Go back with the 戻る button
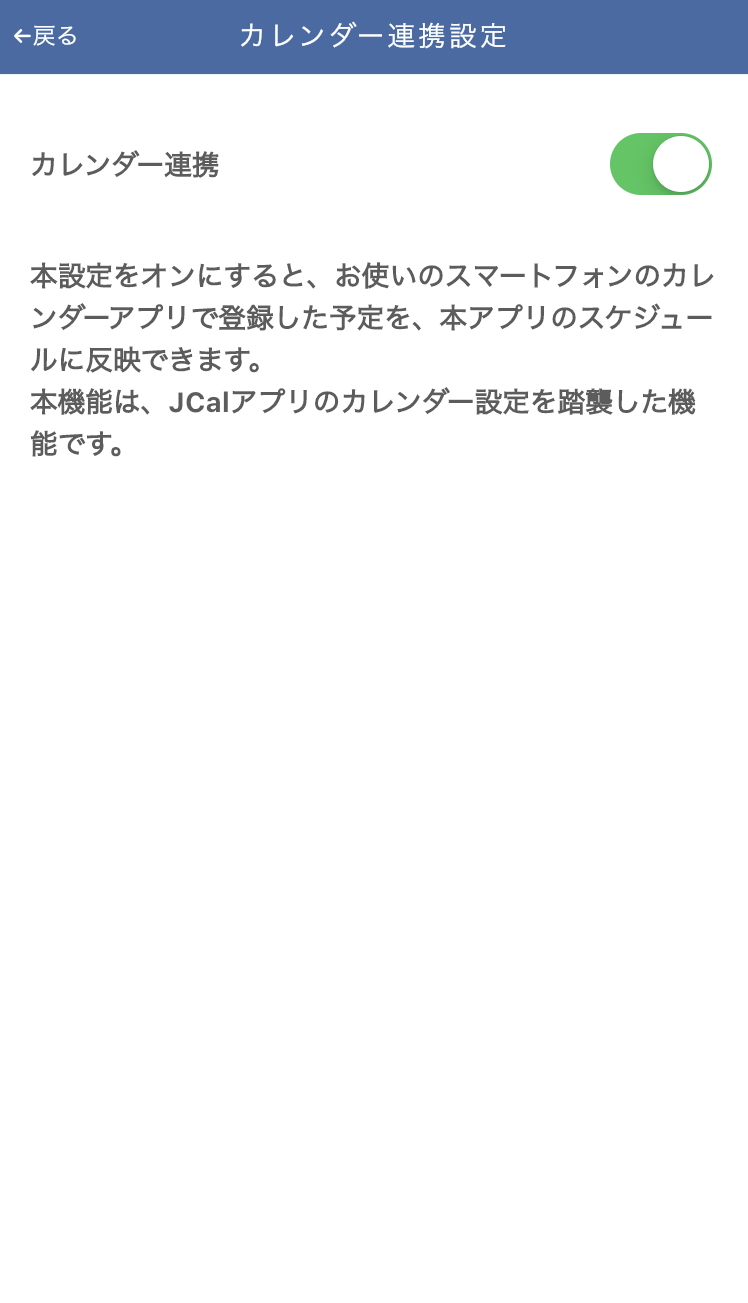748x1303 pixels. (x=46, y=36)
